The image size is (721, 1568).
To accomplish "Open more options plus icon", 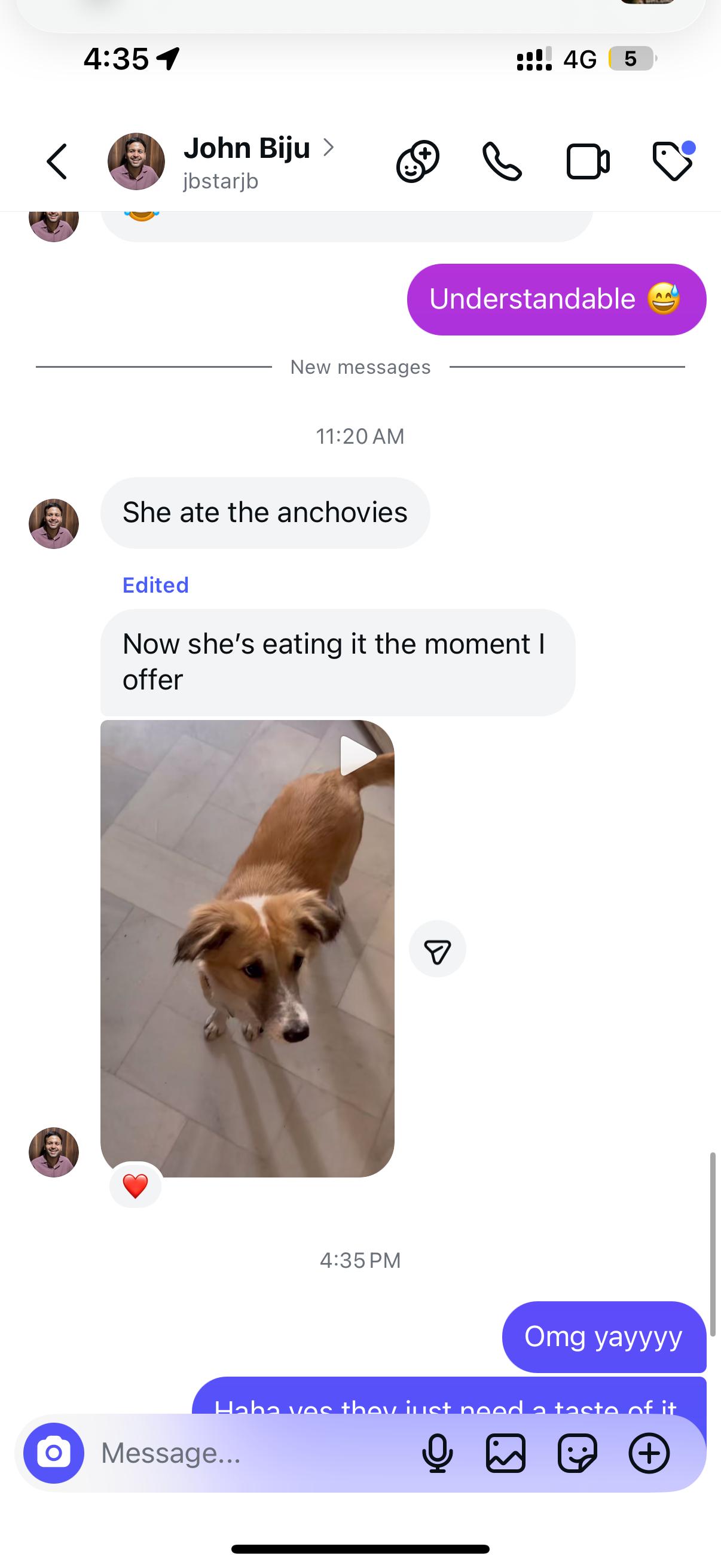I will click(649, 1453).
